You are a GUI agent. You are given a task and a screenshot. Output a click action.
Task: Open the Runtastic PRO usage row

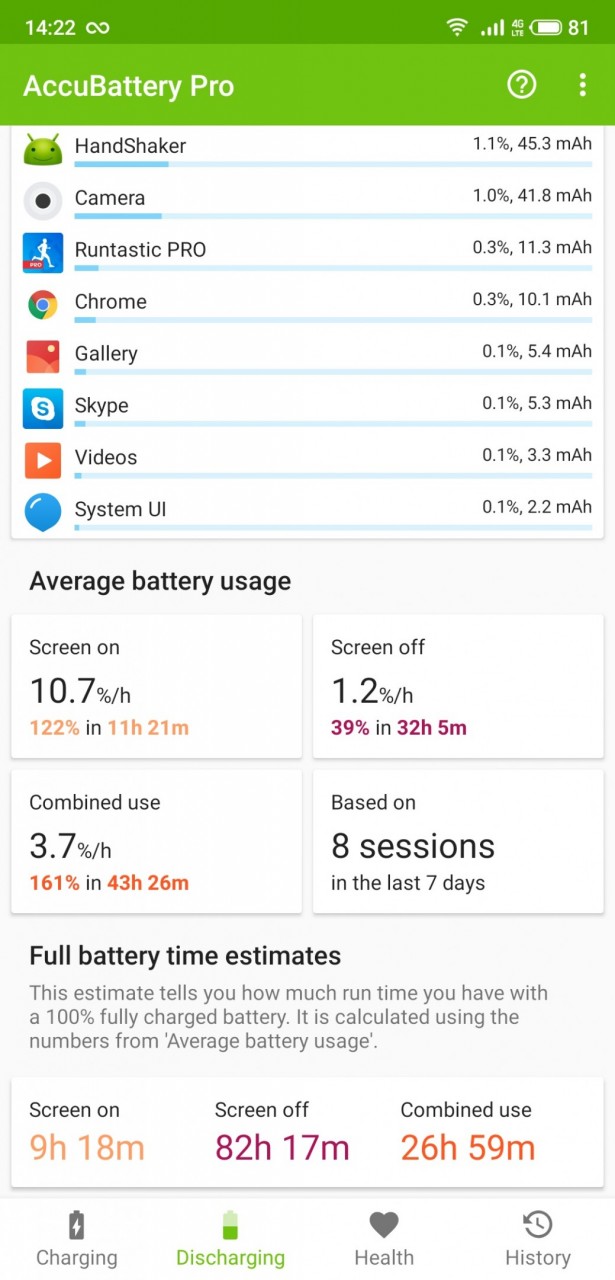pyautogui.click(x=307, y=252)
